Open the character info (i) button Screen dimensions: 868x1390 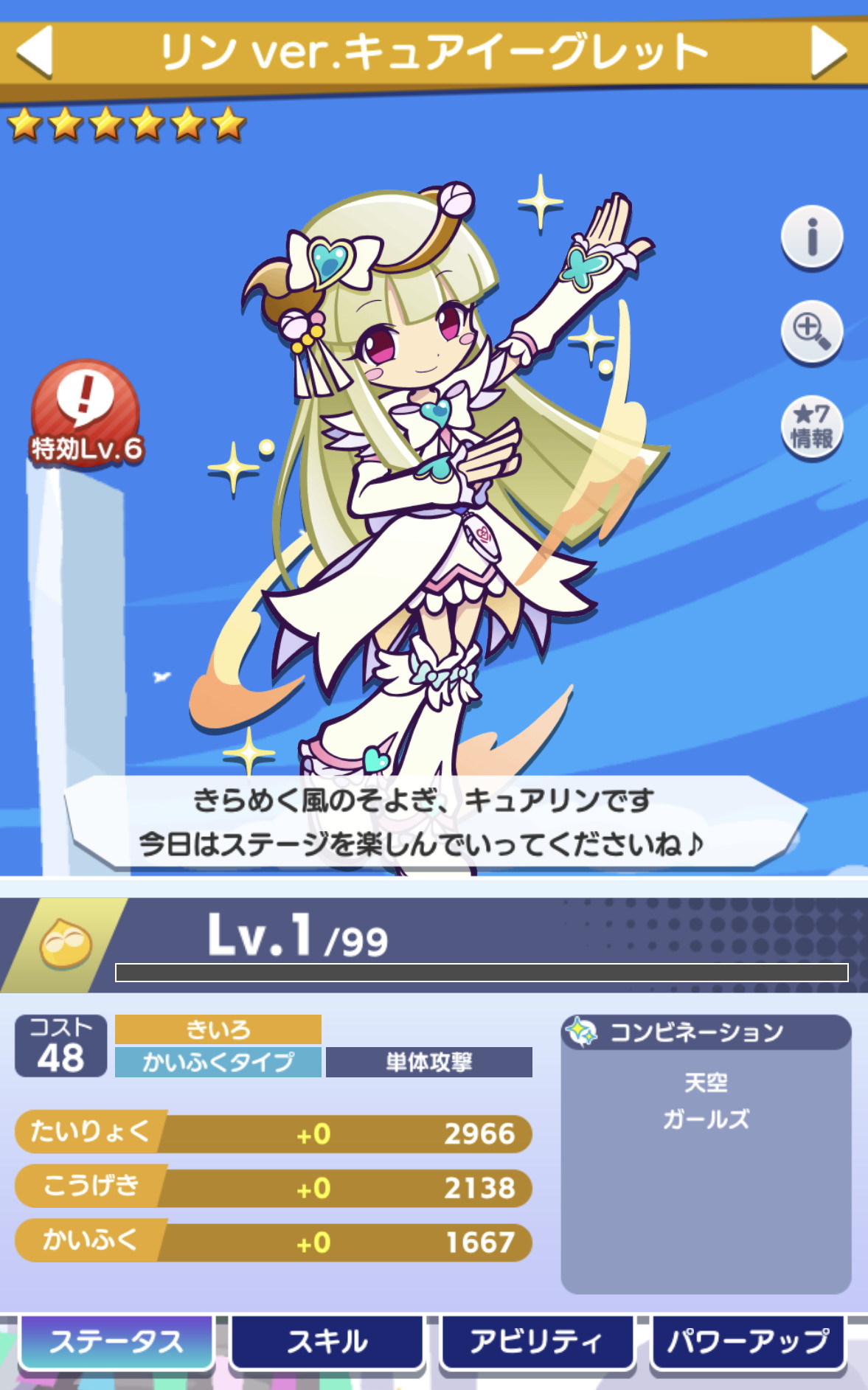point(812,237)
